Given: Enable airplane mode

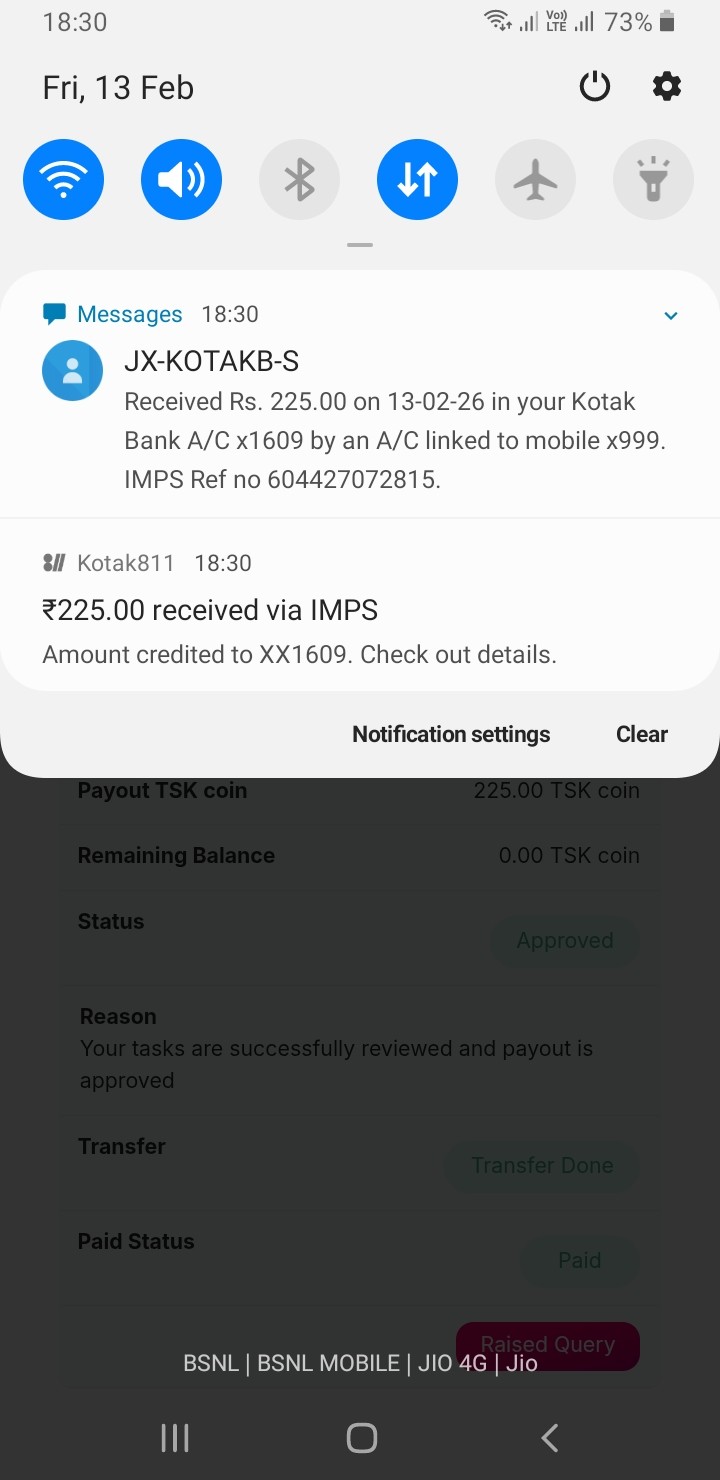Looking at the screenshot, I should (x=535, y=180).
